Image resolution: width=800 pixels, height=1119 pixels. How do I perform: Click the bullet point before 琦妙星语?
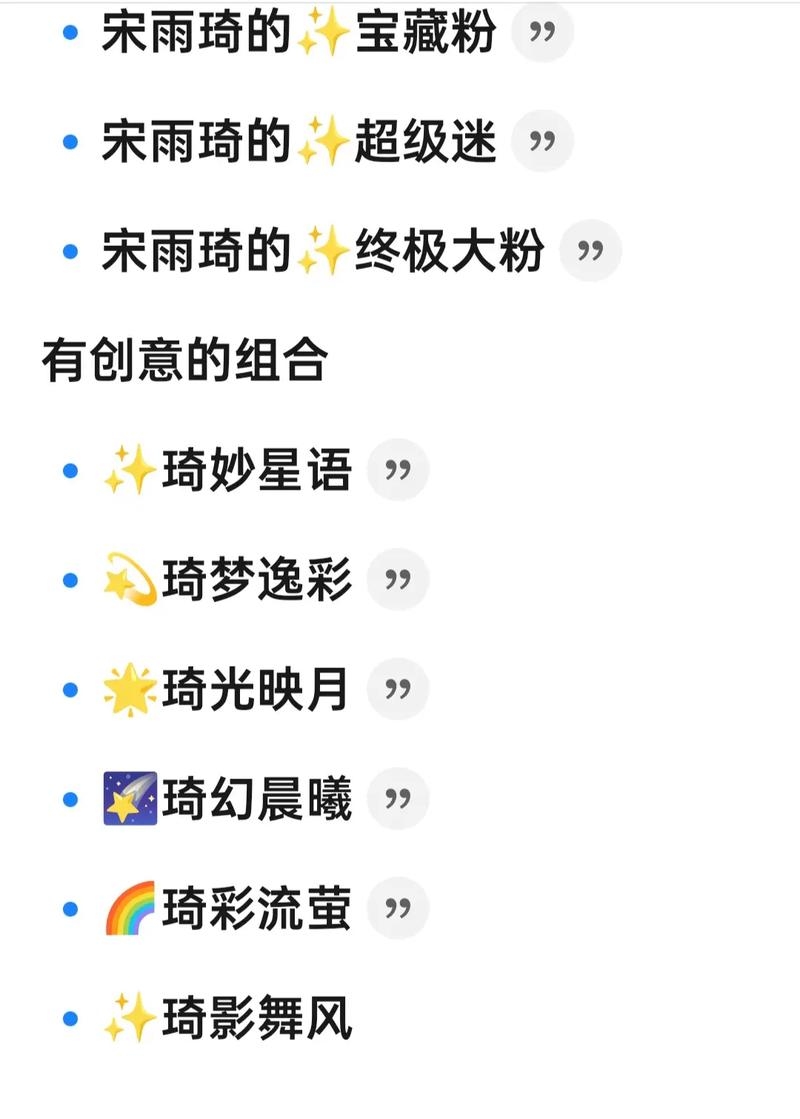coord(68,470)
